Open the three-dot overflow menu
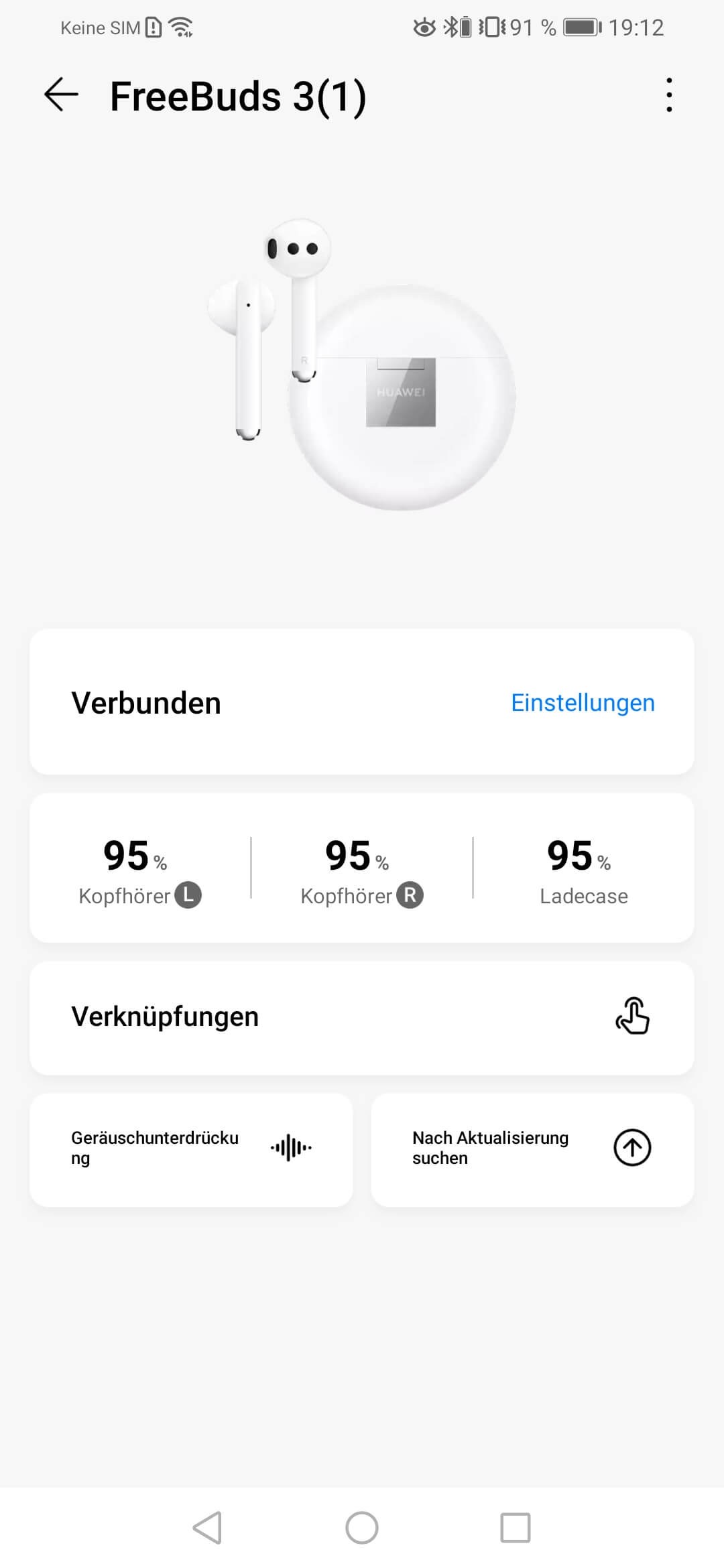This screenshot has height=1568, width=724. [668, 94]
